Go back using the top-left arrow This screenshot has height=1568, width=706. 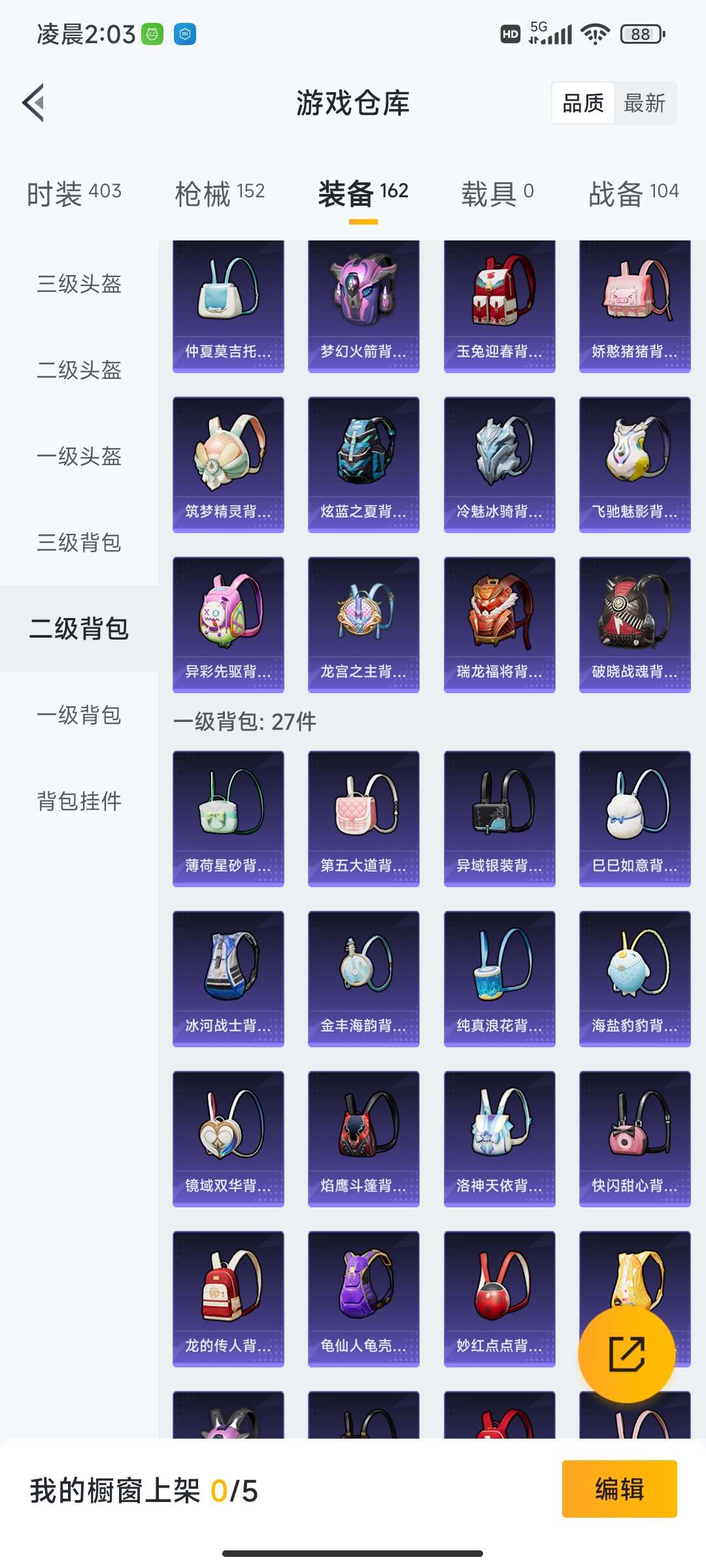click(33, 103)
